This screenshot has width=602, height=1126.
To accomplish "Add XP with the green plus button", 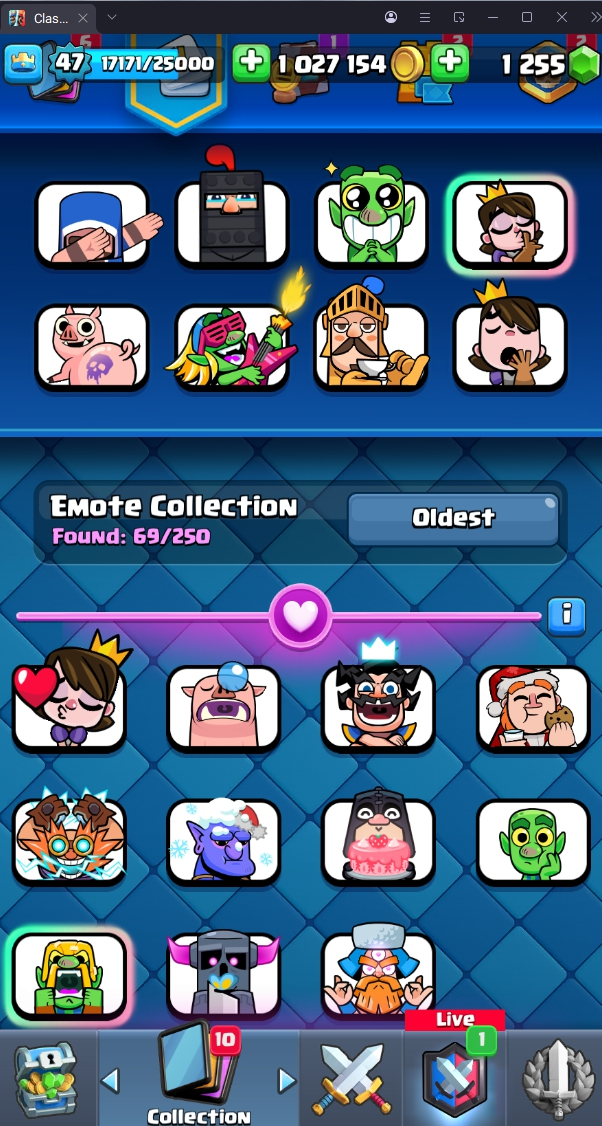I will (x=251, y=64).
